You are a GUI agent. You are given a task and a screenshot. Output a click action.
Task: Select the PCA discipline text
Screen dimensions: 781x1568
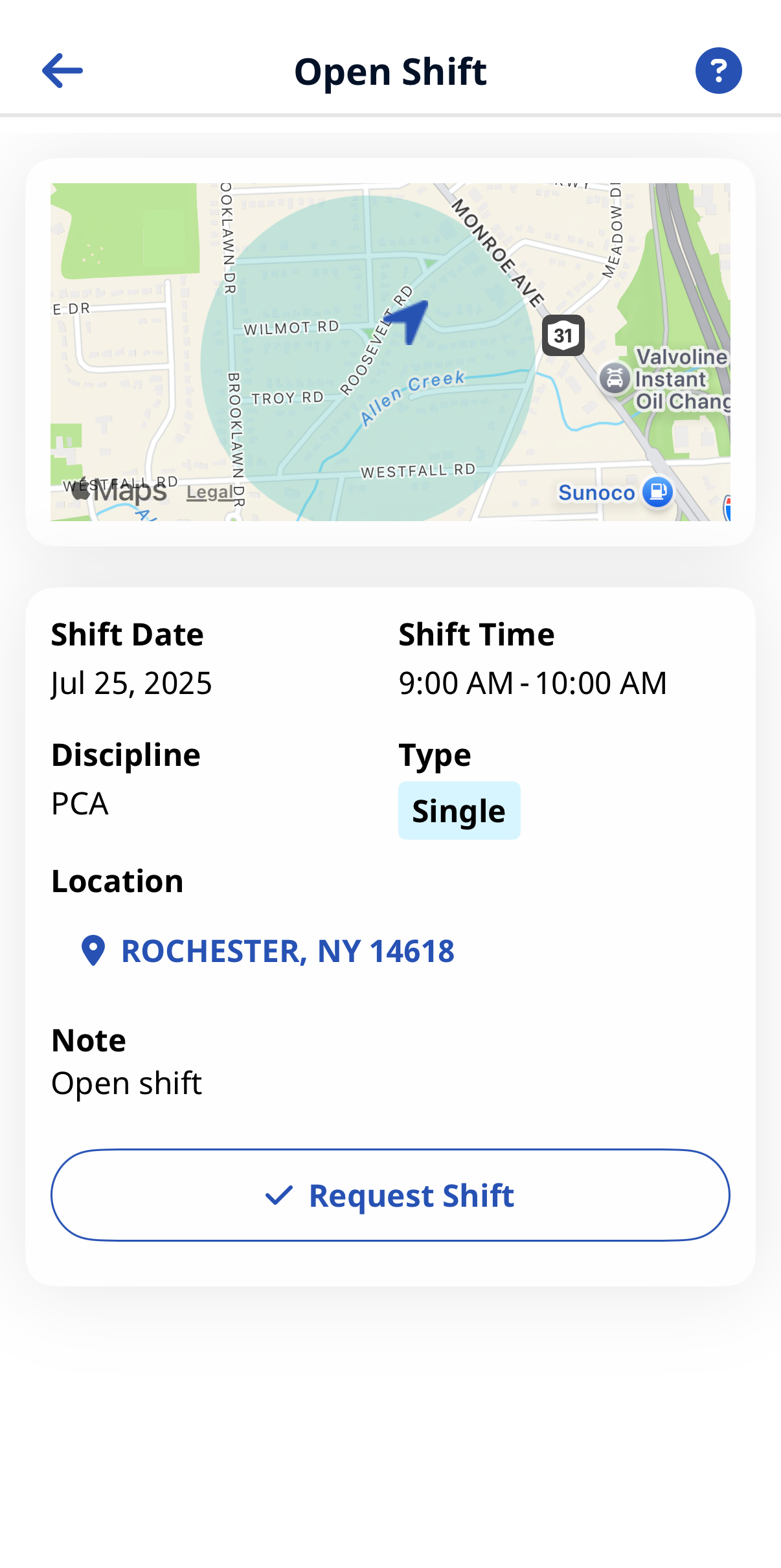click(79, 803)
